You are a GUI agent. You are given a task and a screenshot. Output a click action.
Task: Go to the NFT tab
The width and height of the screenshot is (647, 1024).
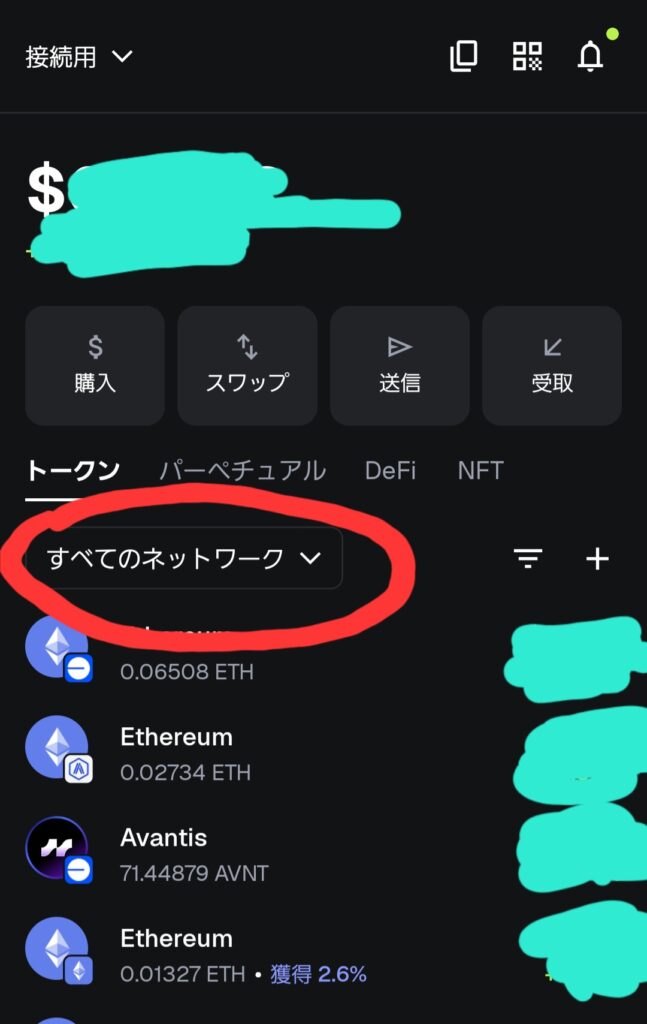point(480,470)
